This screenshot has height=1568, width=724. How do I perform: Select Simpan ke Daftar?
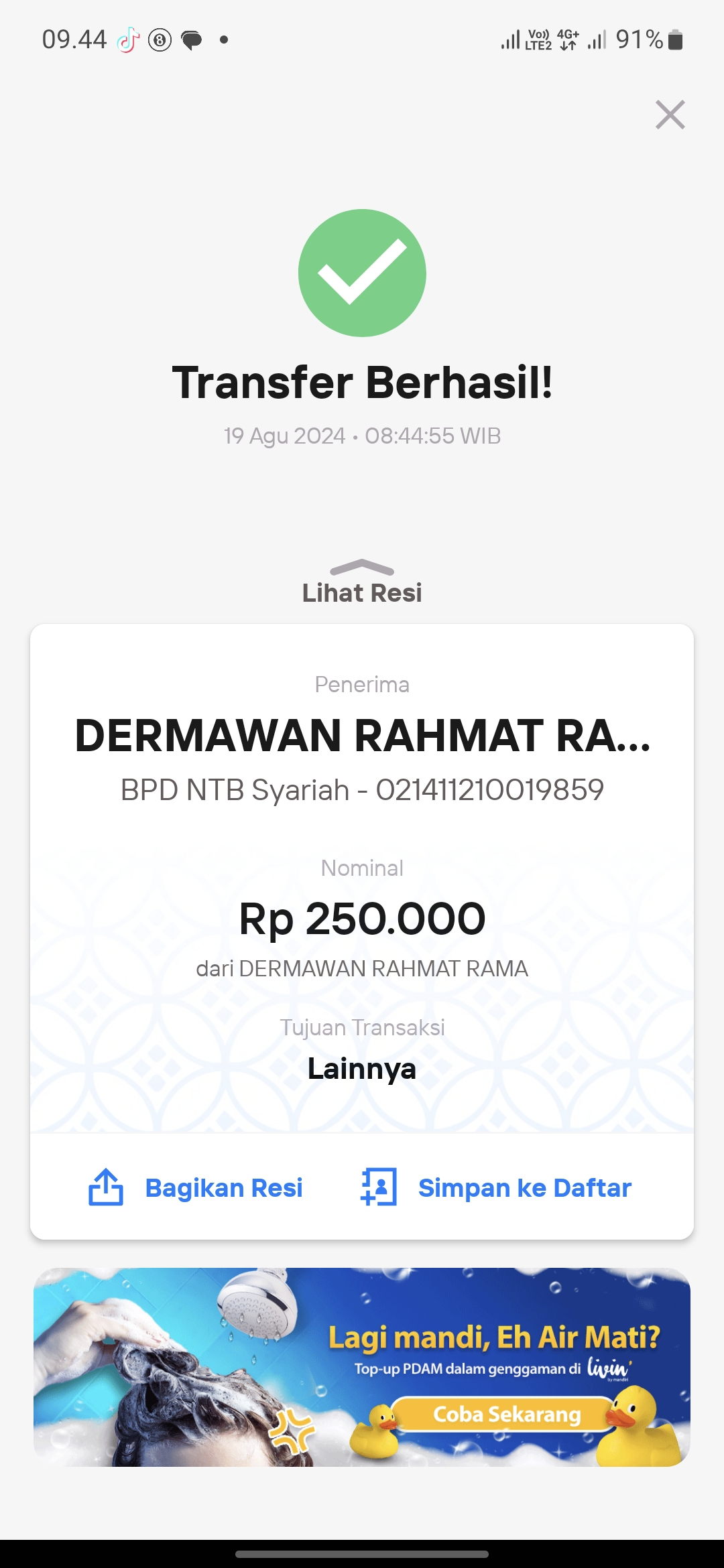[x=496, y=1187]
